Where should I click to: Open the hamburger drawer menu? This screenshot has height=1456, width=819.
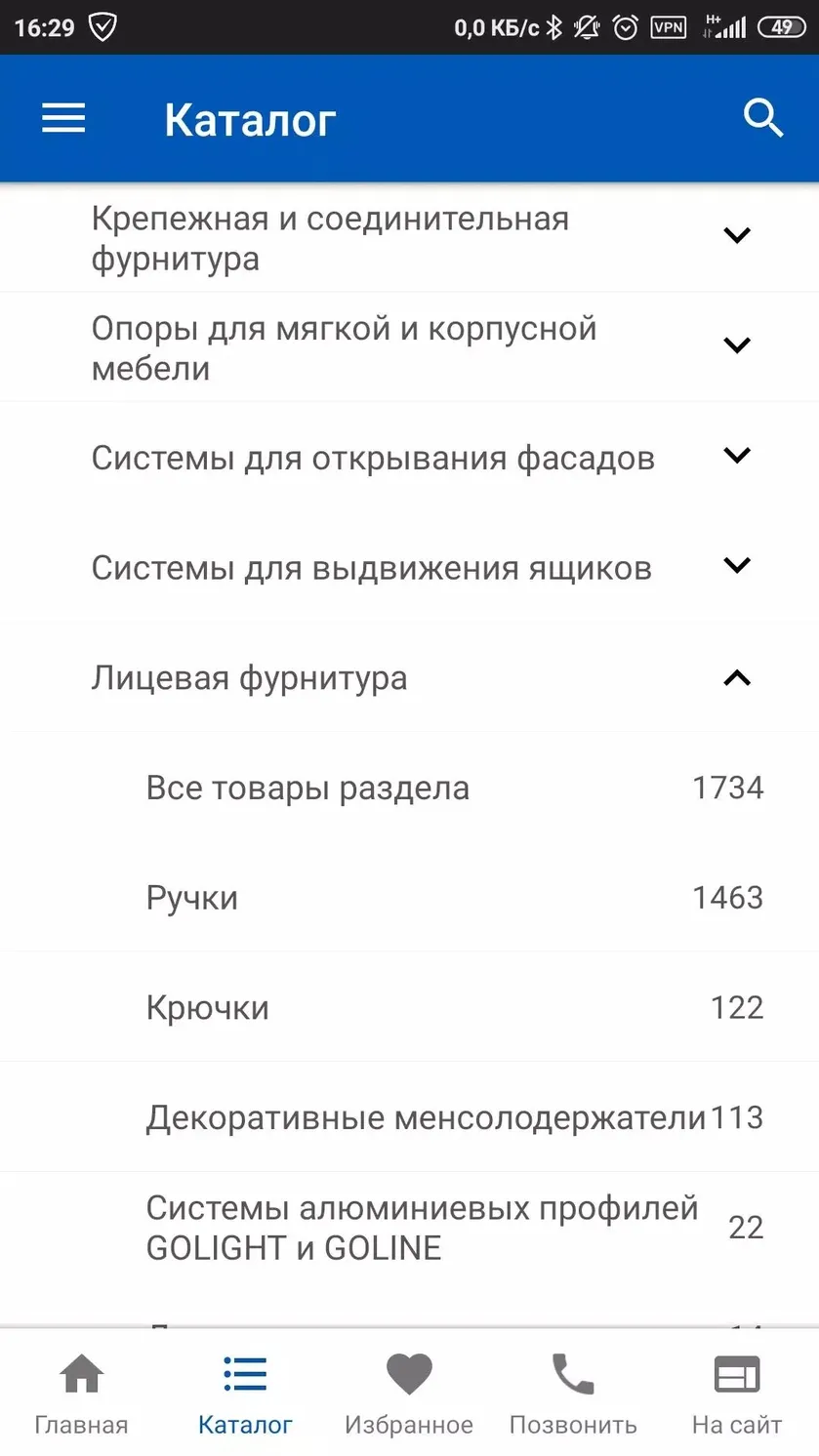pyautogui.click(x=63, y=119)
